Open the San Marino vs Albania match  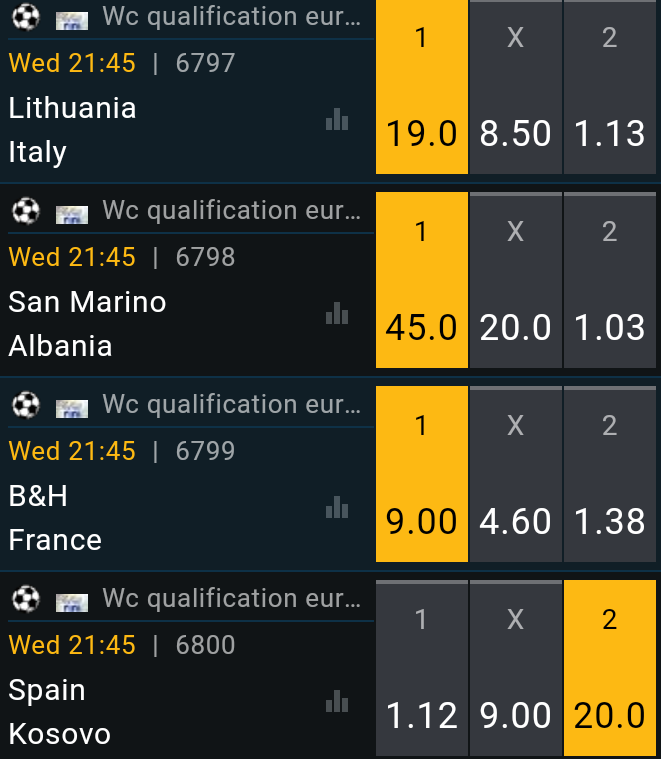[x=87, y=324]
